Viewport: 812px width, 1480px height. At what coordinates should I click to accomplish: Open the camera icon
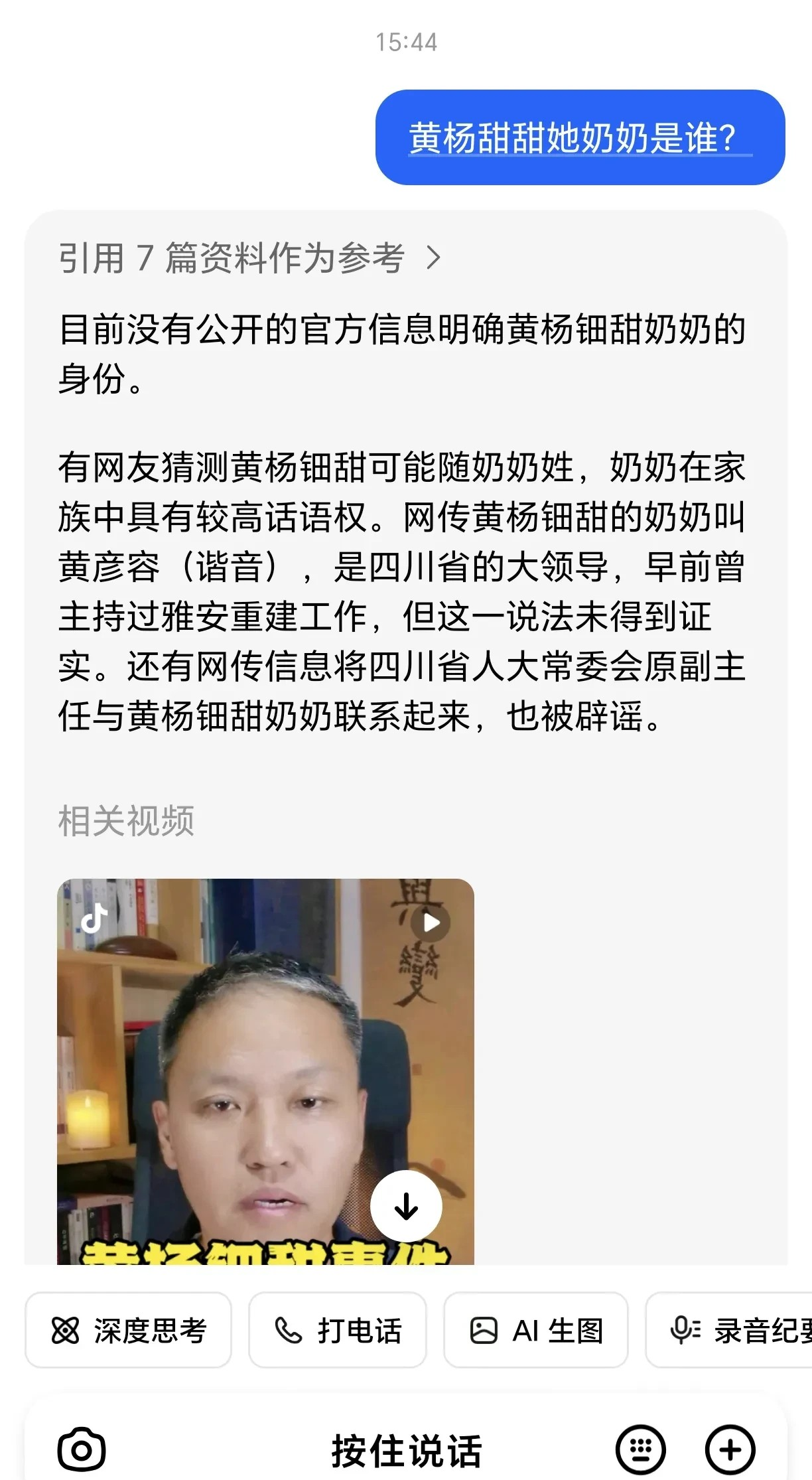pyautogui.click(x=82, y=1450)
